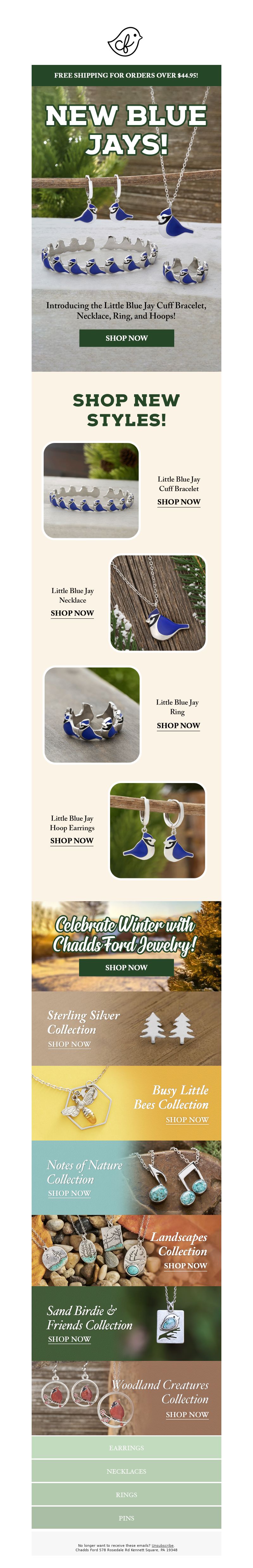Shop the Little Blue Jay Hoop Earrings
253x1568 pixels.
[x=72, y=840]
